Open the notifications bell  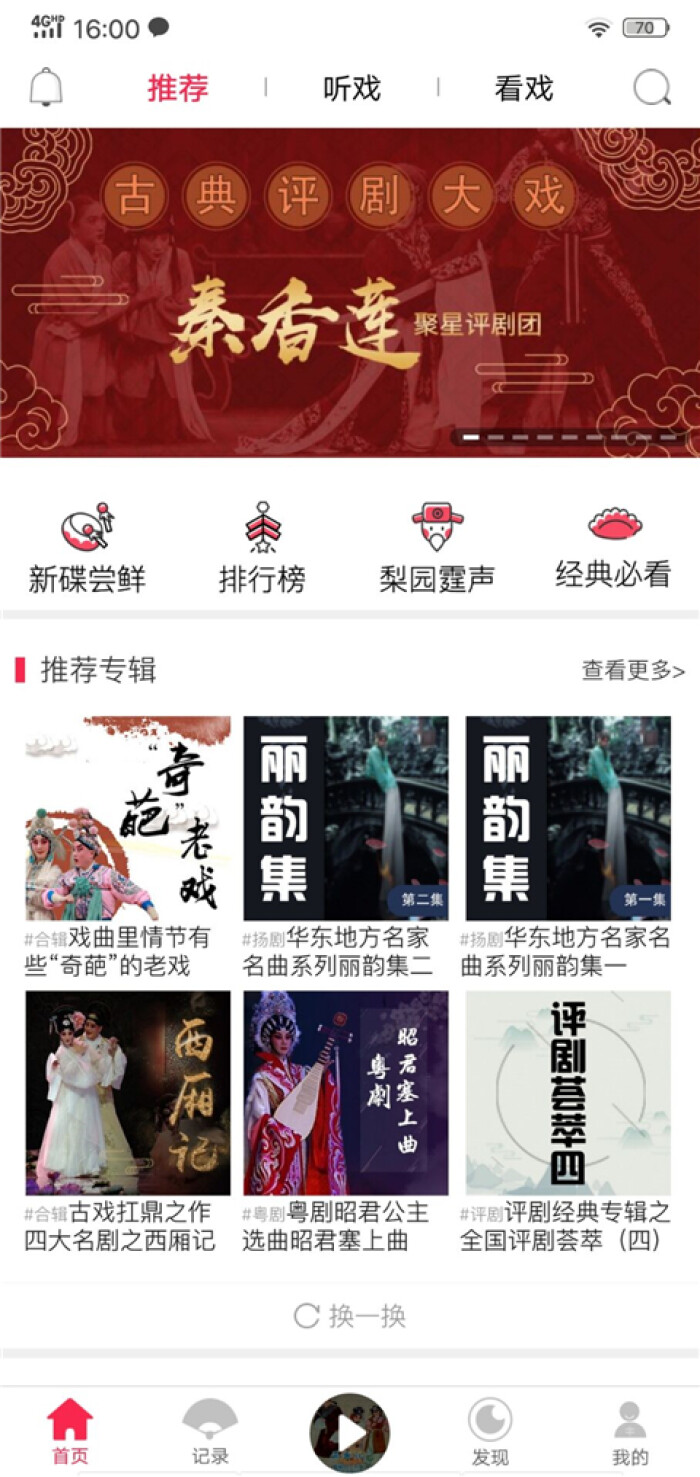[x=46, y=88]
